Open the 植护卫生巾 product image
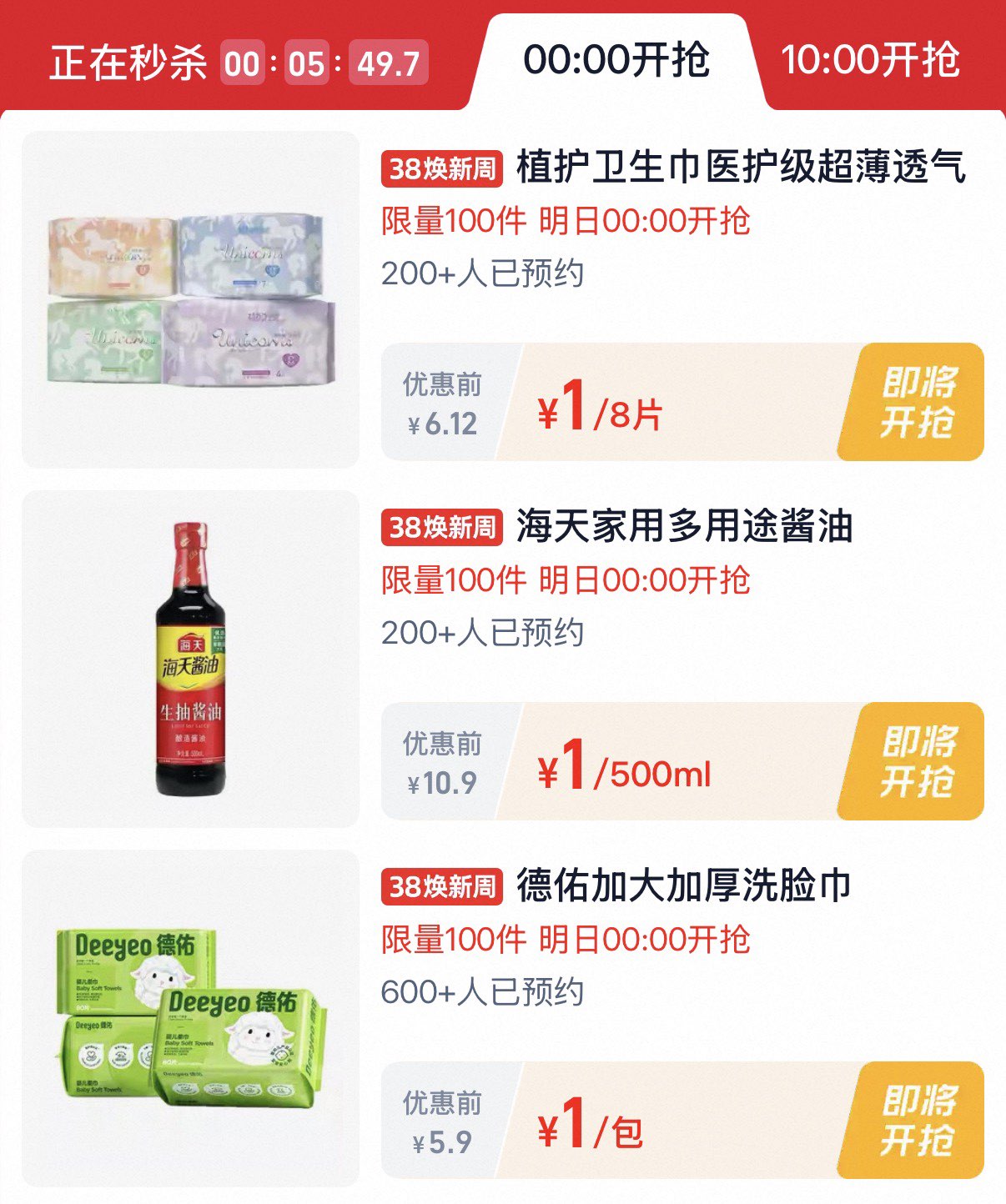Viewport: 1006px width, 1204px height. click(190, 300)
